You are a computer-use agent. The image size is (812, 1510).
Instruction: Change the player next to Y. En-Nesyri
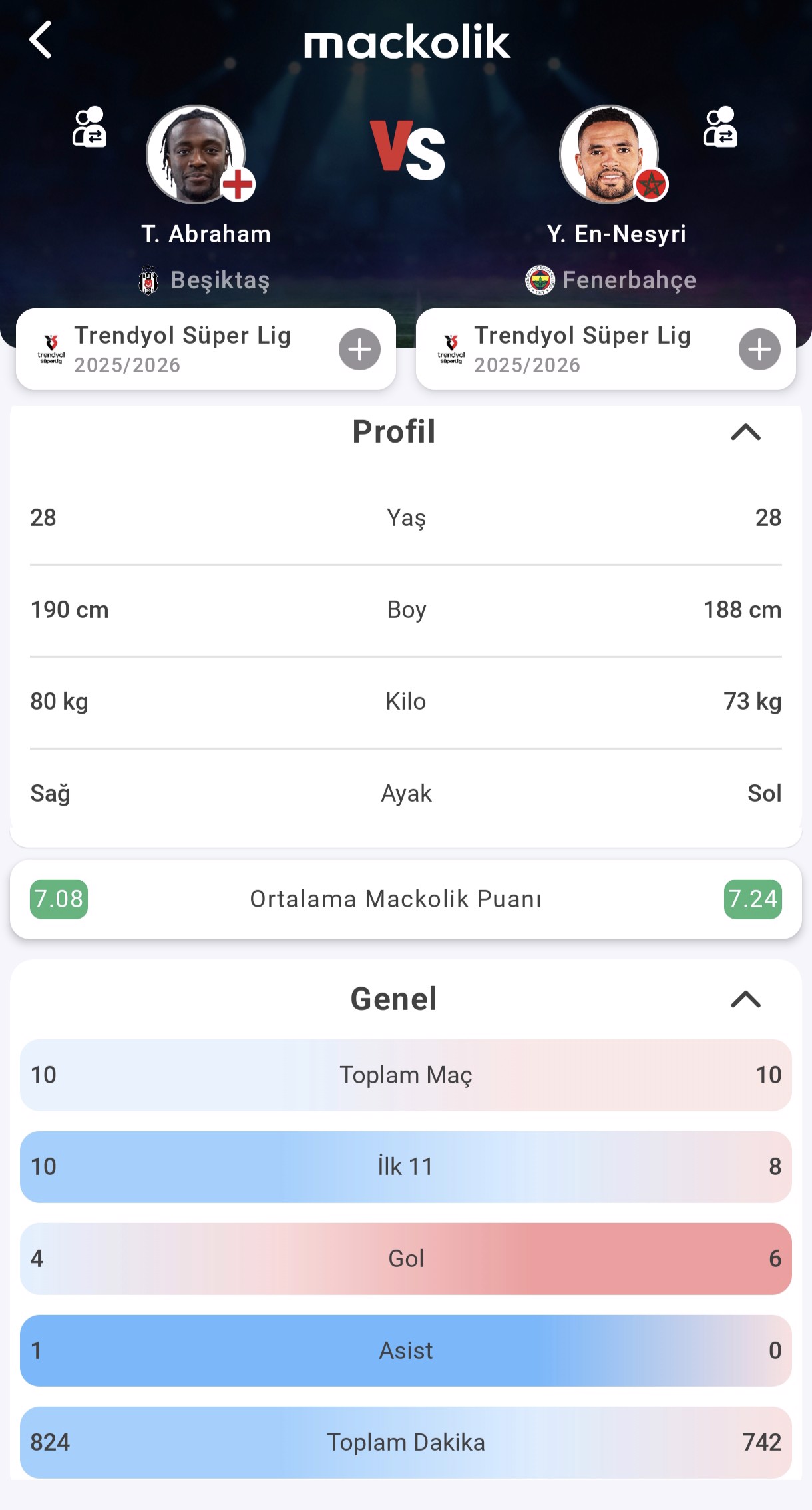[720, 126]
